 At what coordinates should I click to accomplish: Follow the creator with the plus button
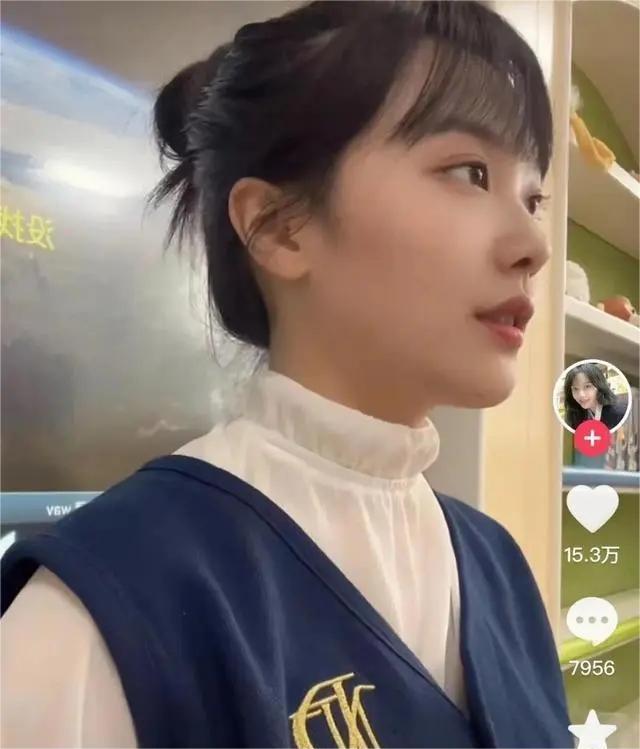592,438
